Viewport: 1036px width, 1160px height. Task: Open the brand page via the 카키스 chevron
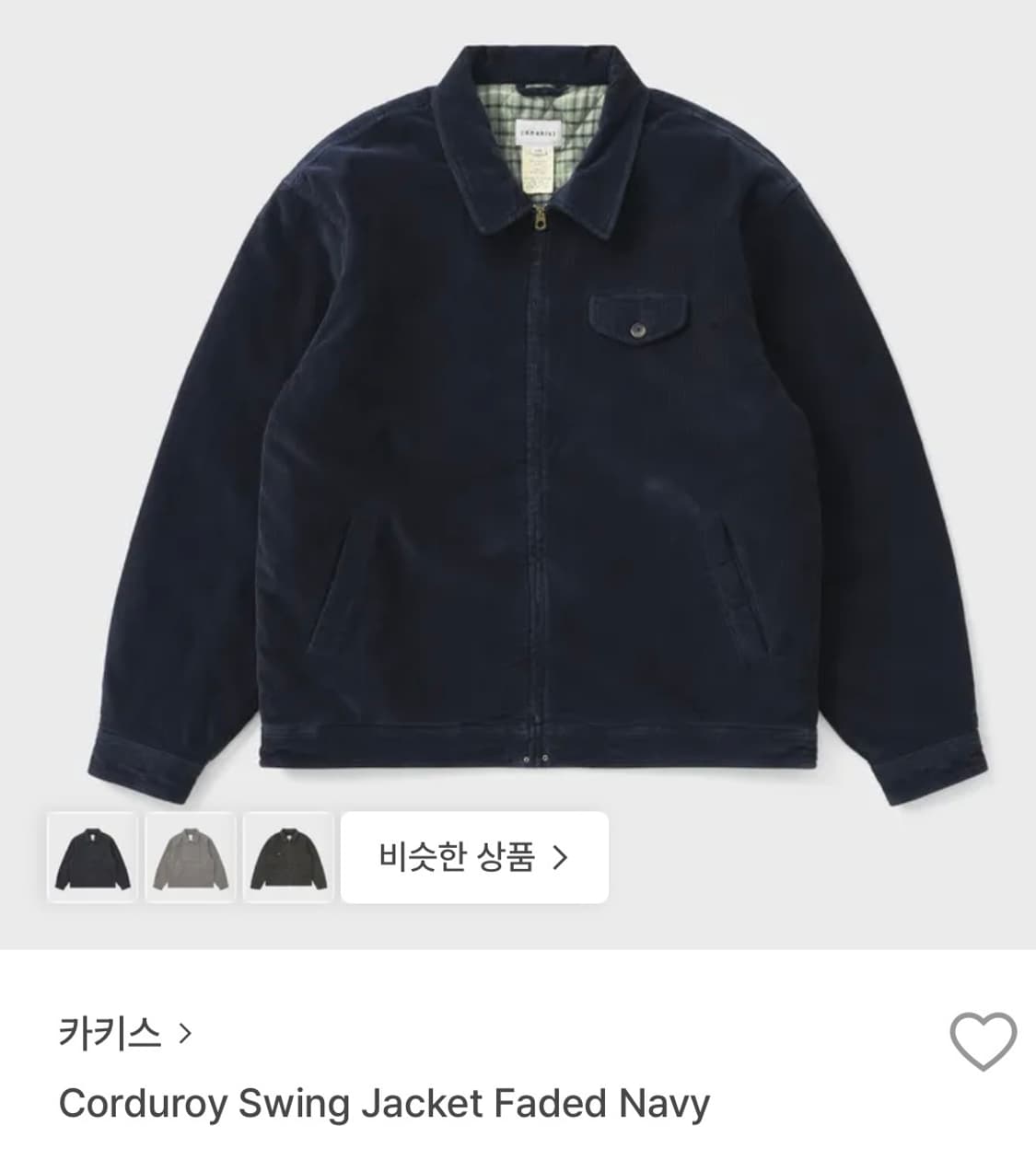click(185, 1035)
